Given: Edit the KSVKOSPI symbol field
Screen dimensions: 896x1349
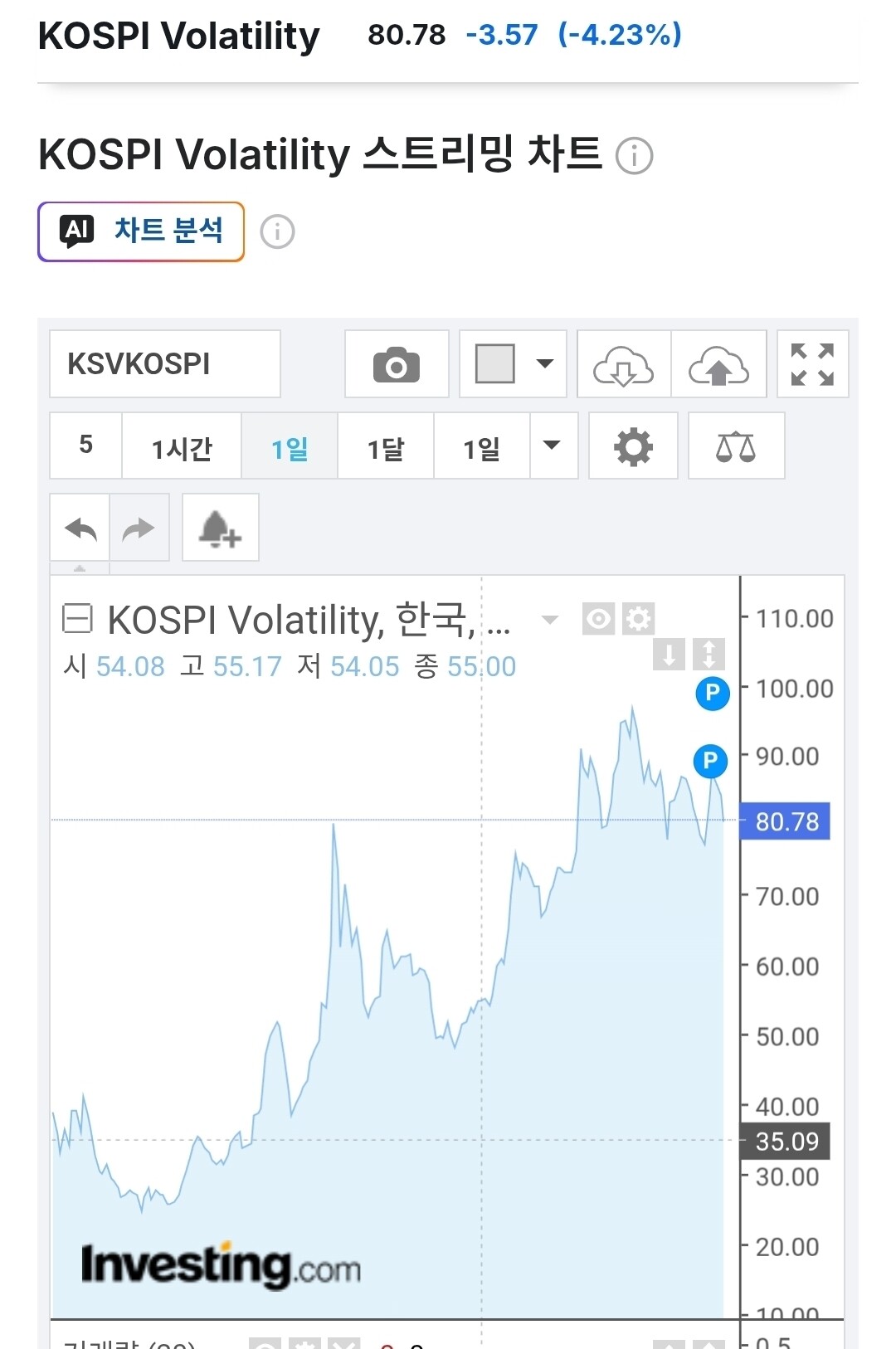Looking at the screenshot, I should tap(165, 364).
